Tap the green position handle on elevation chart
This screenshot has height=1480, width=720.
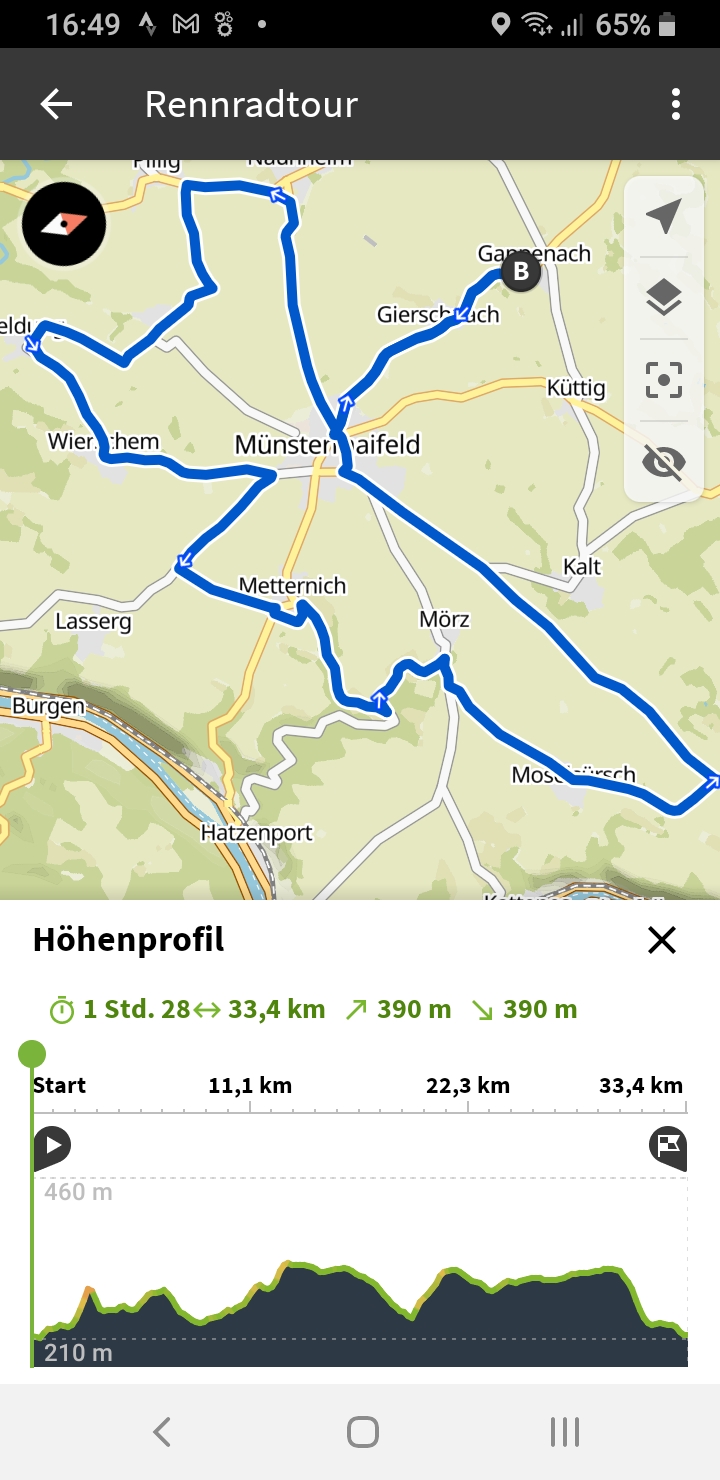click(x=32, y=1054)
